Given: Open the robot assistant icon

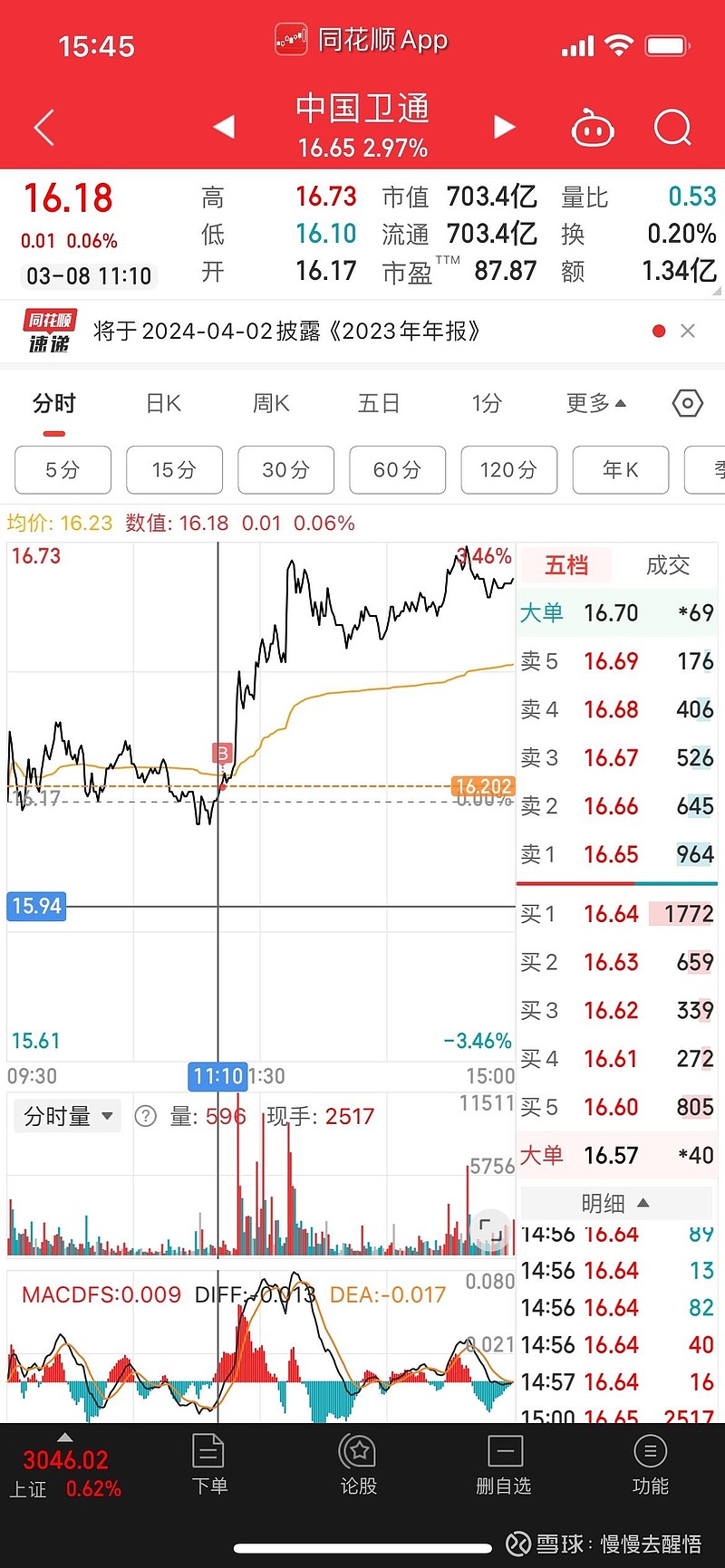Looking at the screenshot, I should pyautogui.click(x=593, y=128).
